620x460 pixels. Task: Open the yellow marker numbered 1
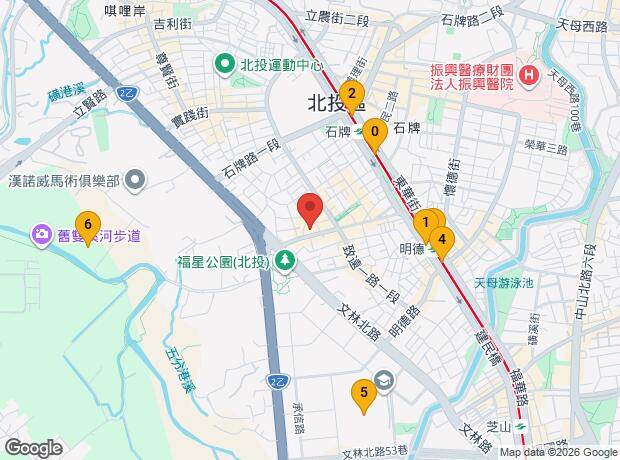[x=425, y=222]
